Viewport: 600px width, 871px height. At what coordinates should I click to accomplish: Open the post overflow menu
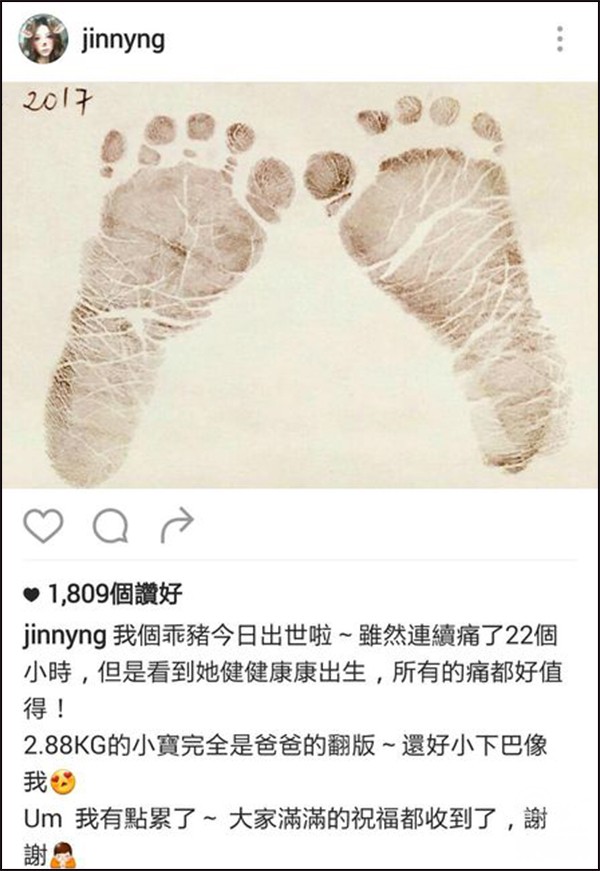560,40
